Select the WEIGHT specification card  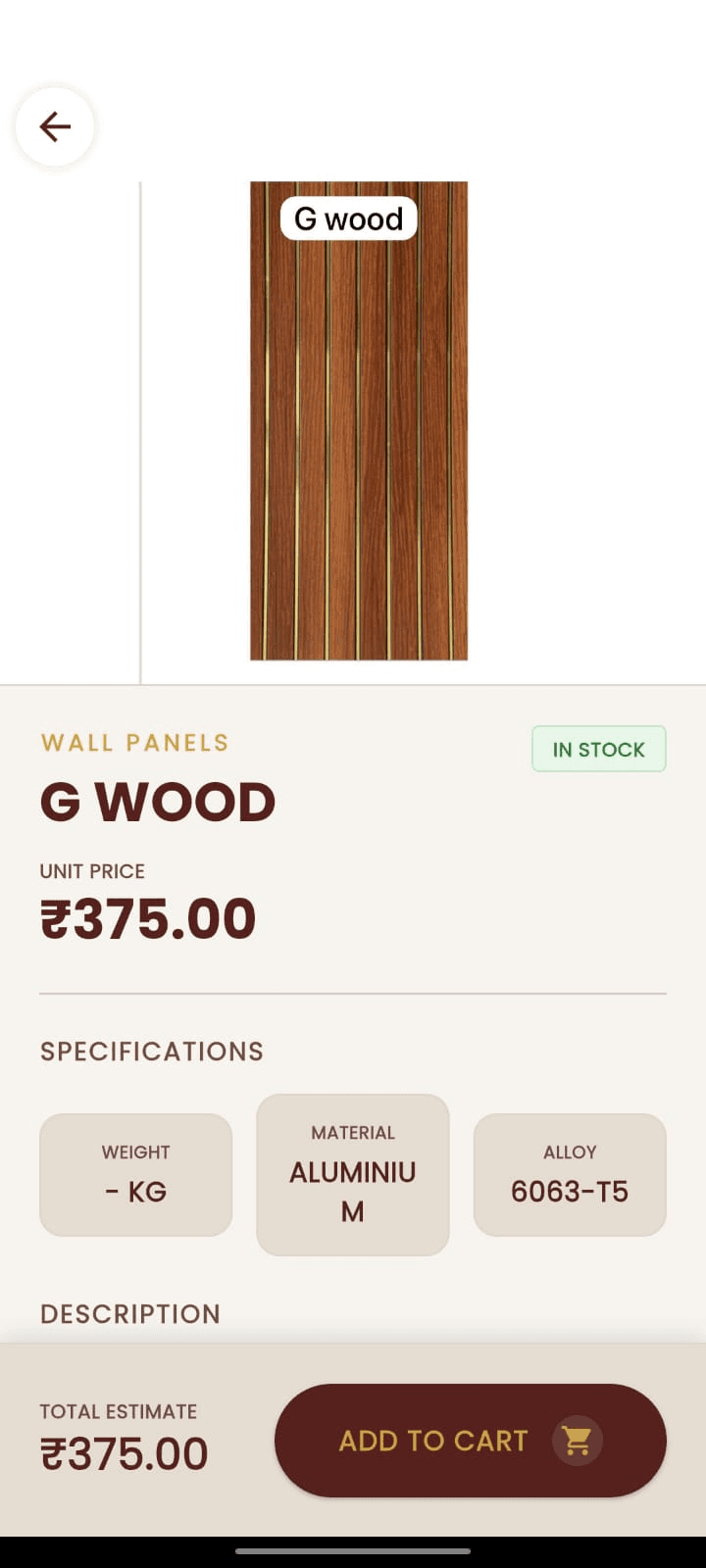tap(135, 1174)
